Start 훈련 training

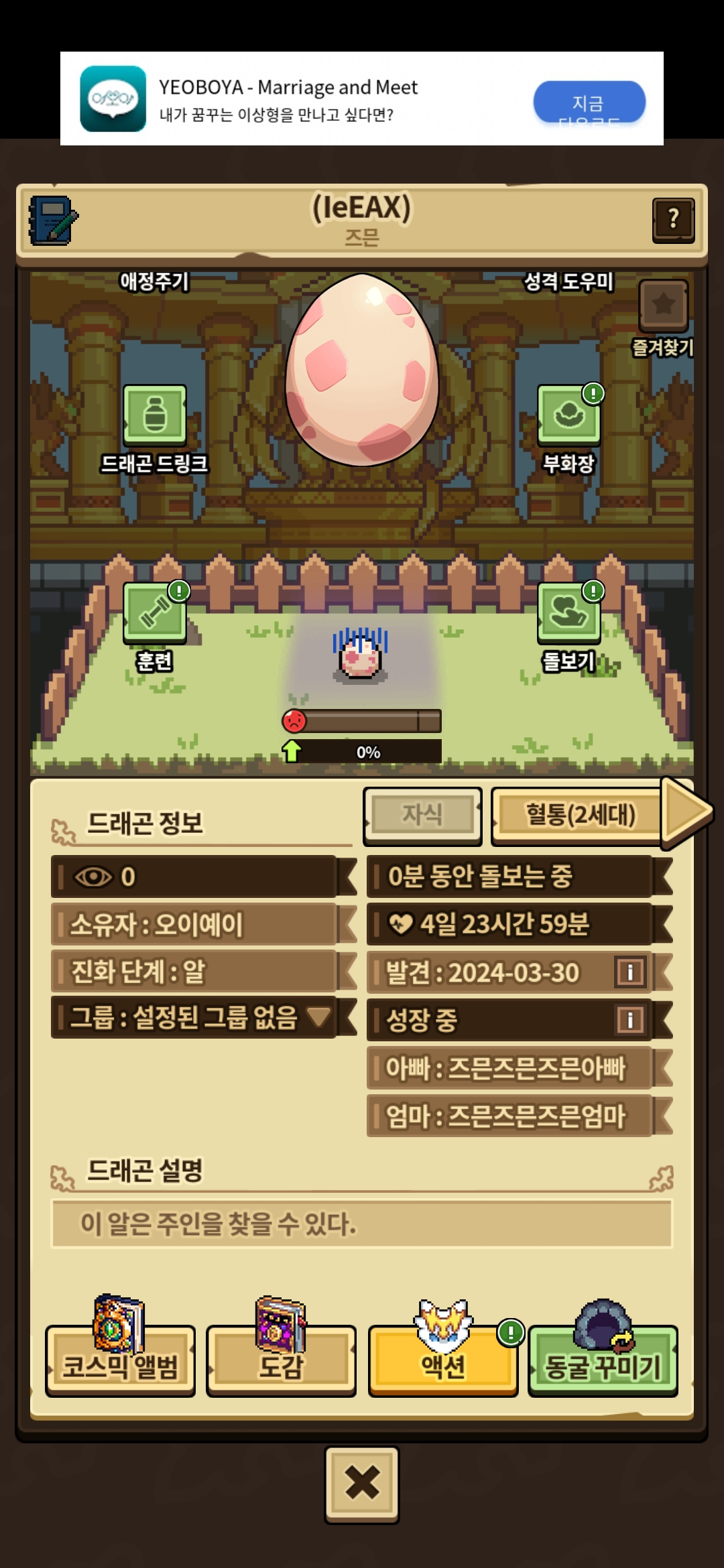[x=154, y=612]
